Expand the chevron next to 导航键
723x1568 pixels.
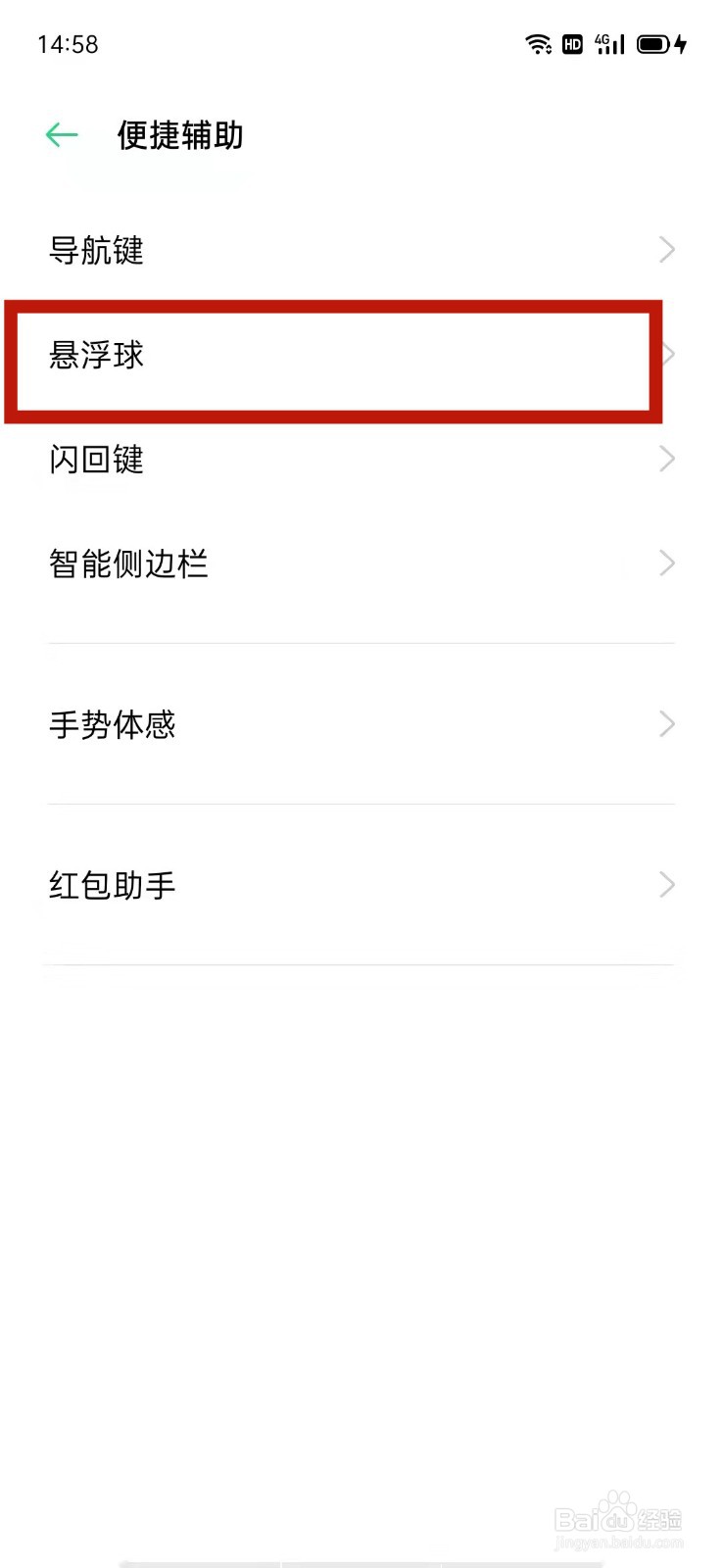pyautogui.click(x=667, y=251)
